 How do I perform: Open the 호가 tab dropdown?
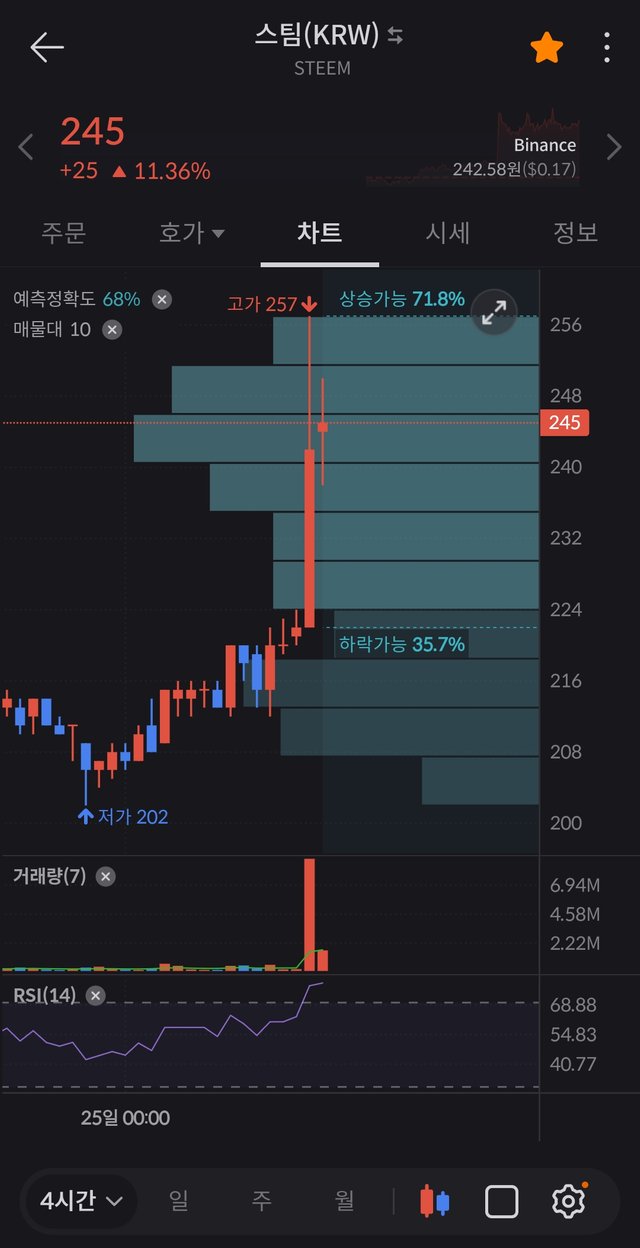[191, 233]
